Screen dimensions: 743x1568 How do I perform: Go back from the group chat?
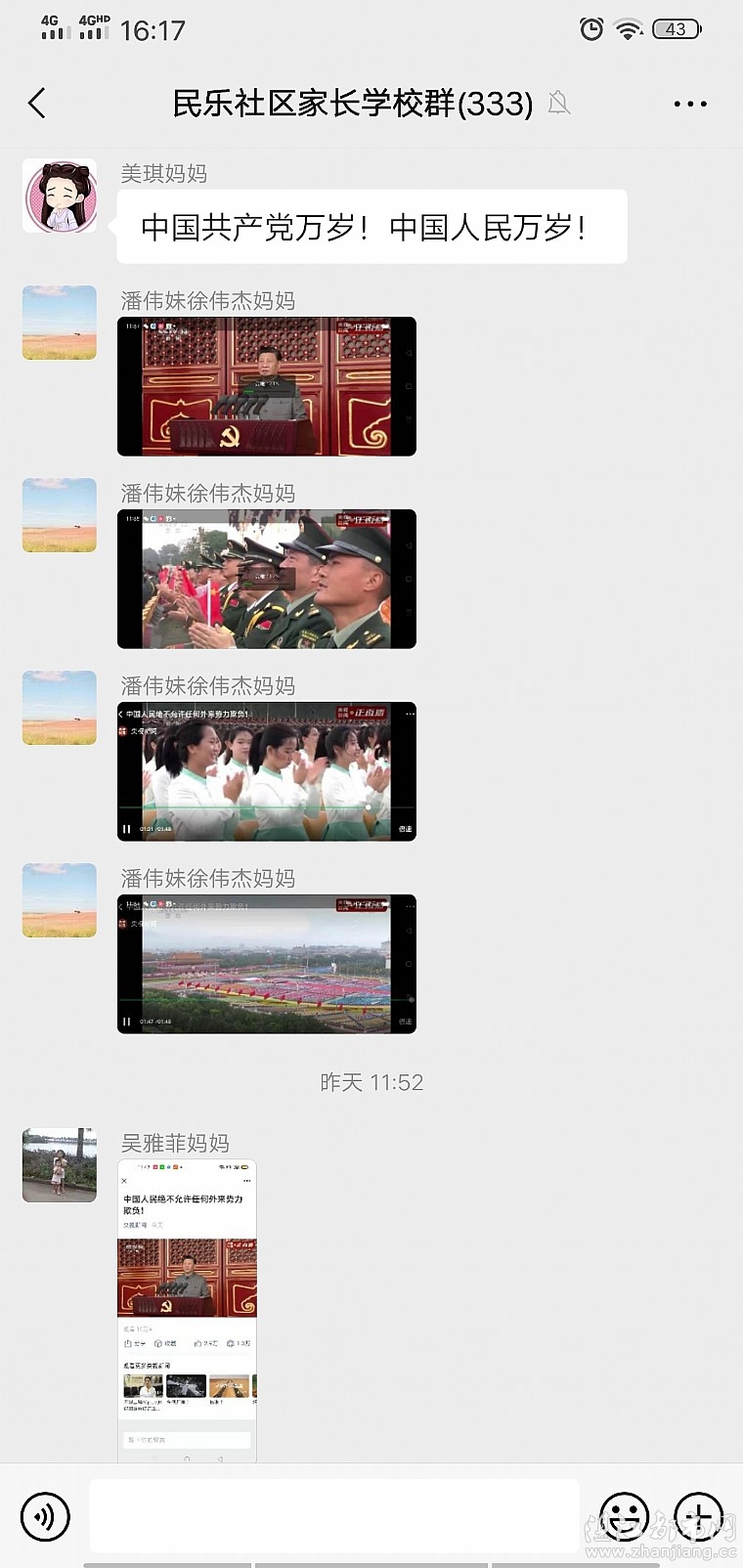click(x=37, y=103)
